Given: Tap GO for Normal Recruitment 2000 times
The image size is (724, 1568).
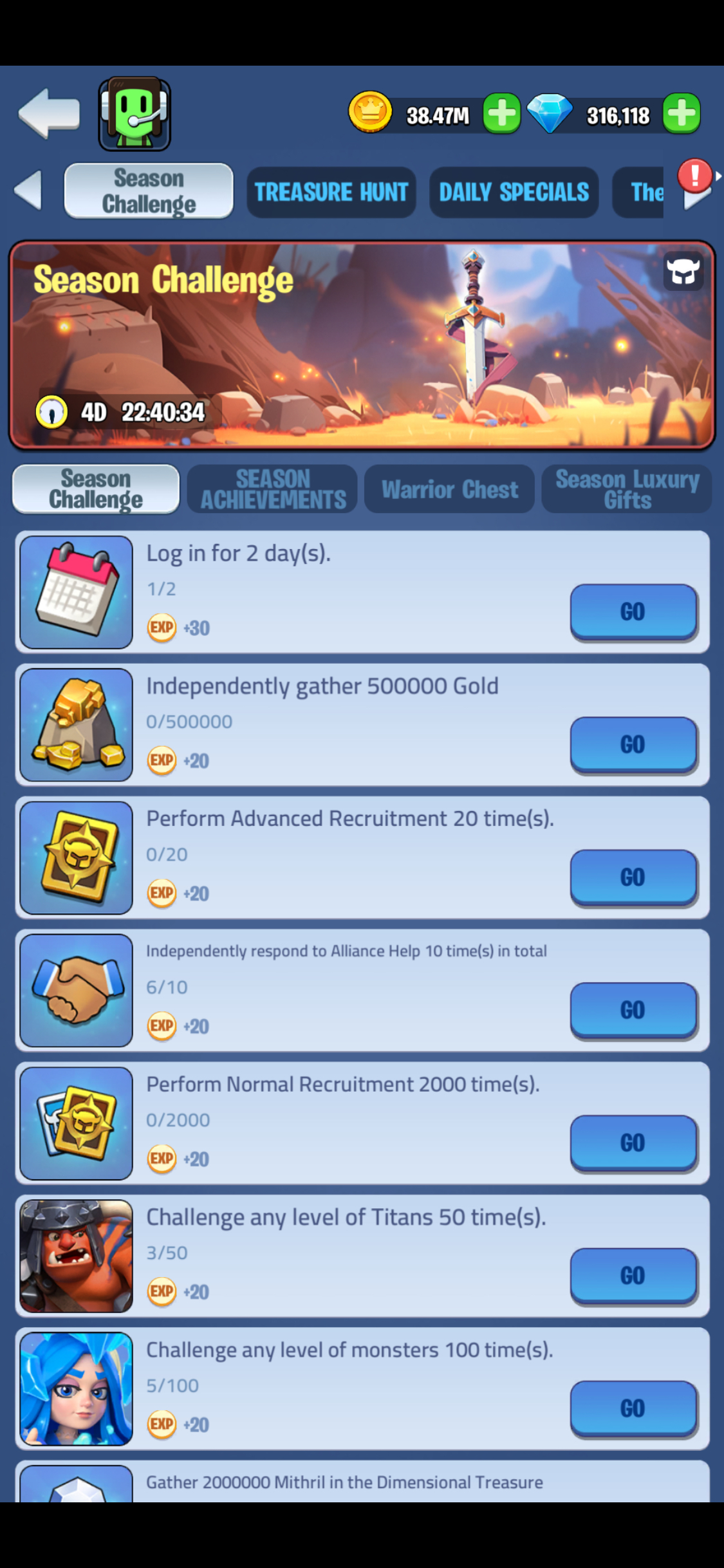Looking at the screenshot, I should point(633,1143).
